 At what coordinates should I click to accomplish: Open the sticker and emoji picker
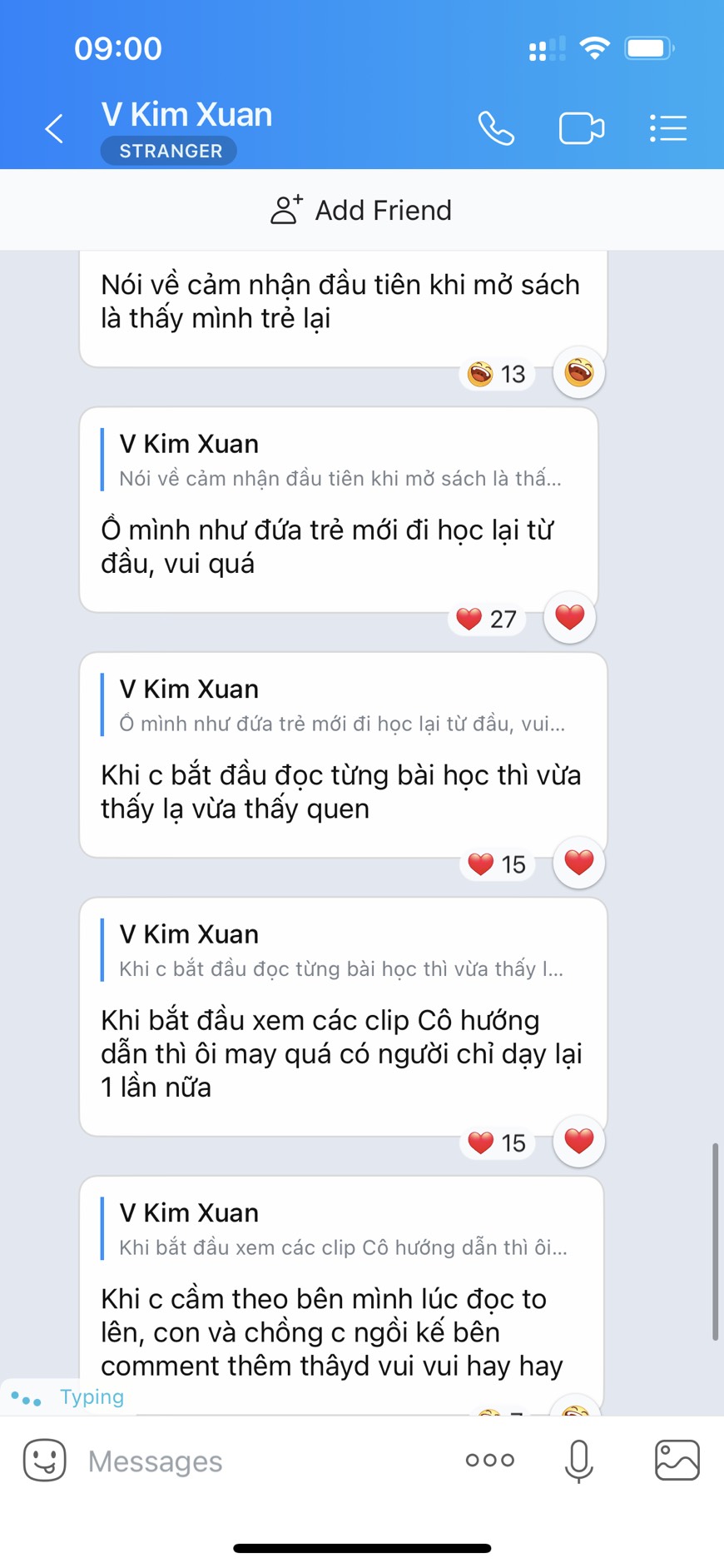tap(44, 1460)
